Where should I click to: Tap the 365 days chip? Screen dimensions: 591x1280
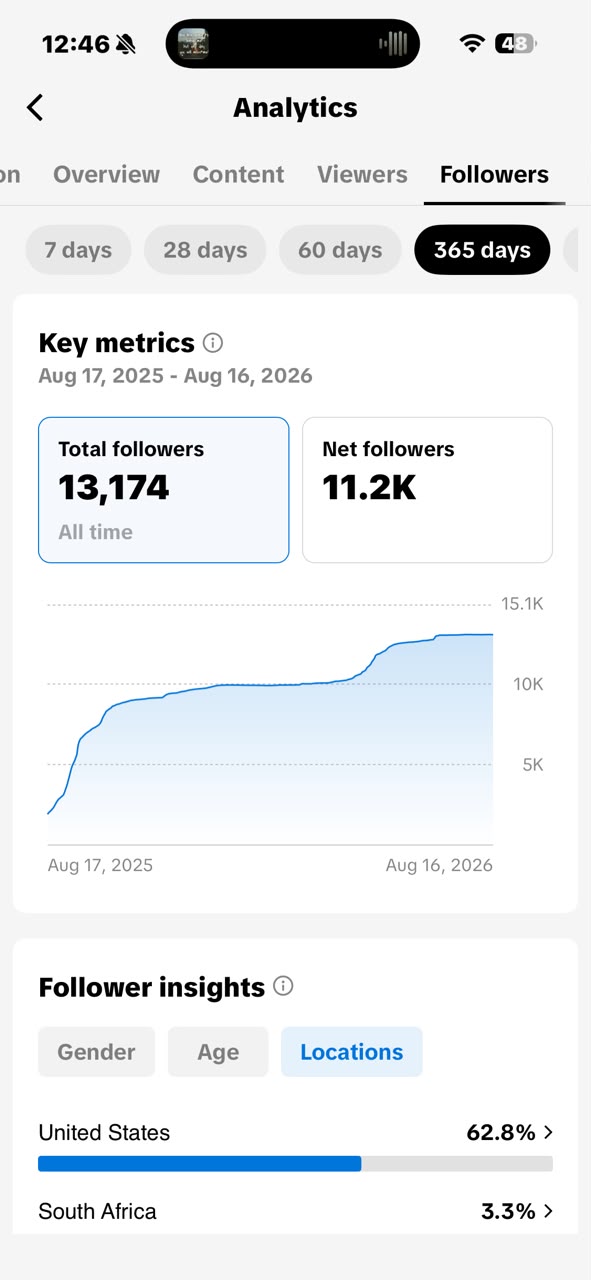[482, 249]
